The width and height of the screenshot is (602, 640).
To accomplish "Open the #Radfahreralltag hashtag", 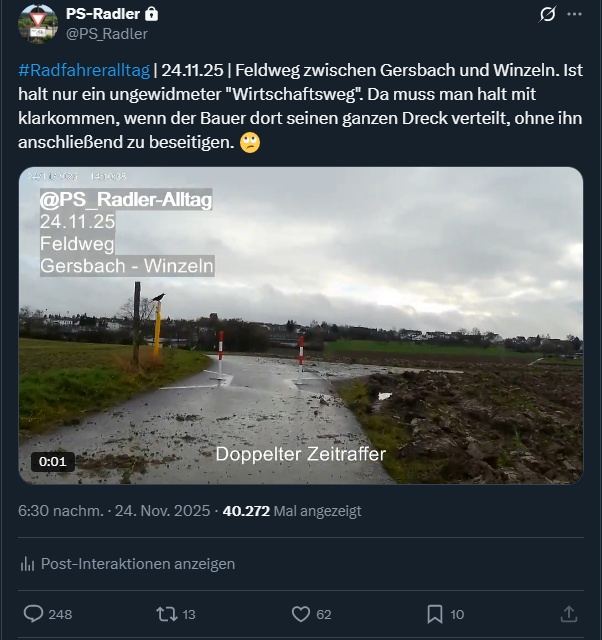I will tap(84, 71).
